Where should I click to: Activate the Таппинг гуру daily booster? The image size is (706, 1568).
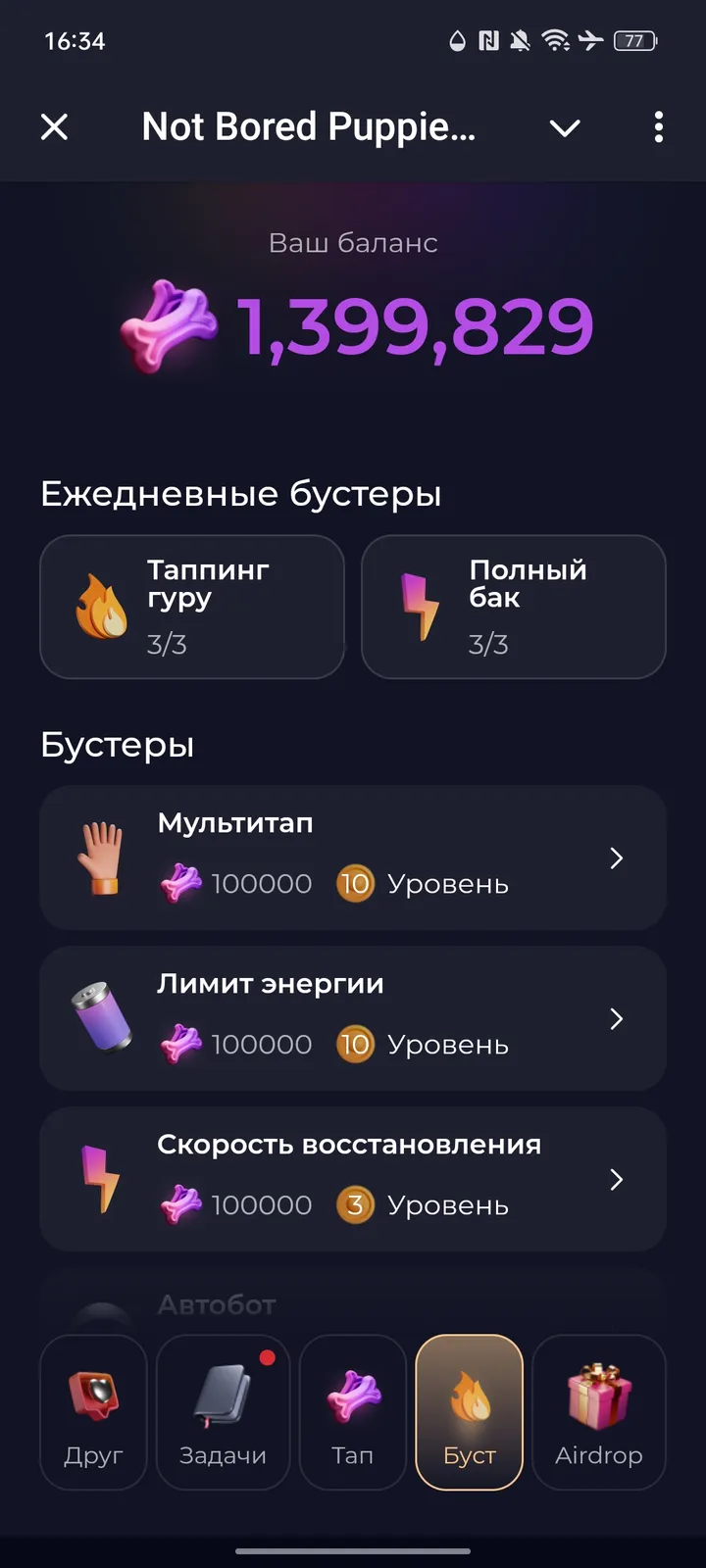click(x=192, y=606)
